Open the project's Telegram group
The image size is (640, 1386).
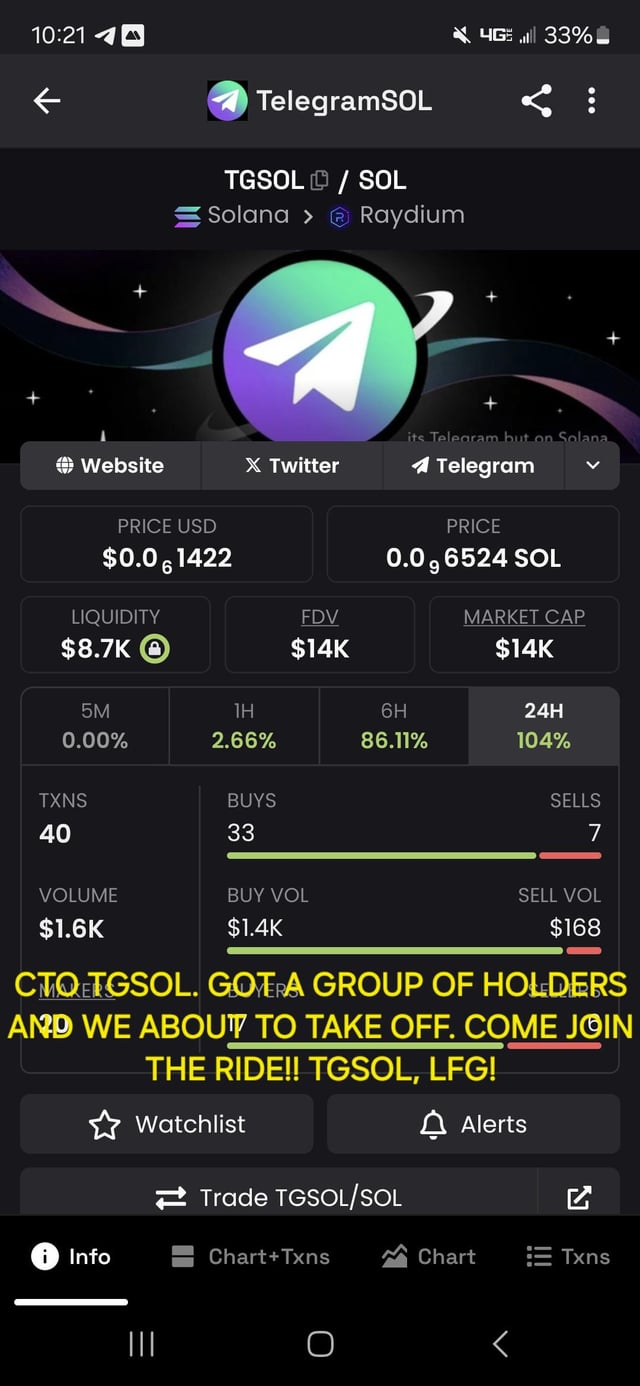(x=473, y=466)
